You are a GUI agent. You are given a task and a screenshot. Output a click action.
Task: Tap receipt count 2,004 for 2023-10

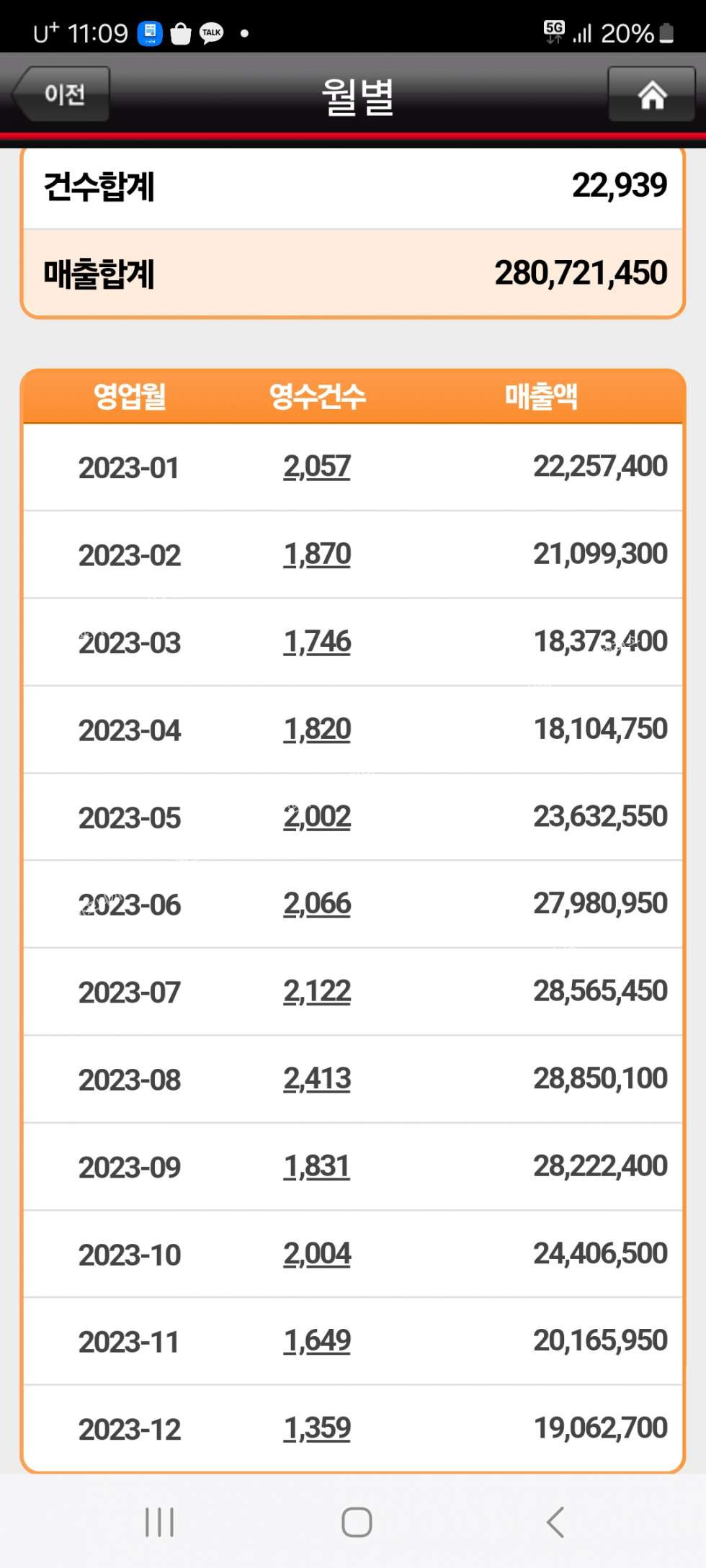[317, 1254]
